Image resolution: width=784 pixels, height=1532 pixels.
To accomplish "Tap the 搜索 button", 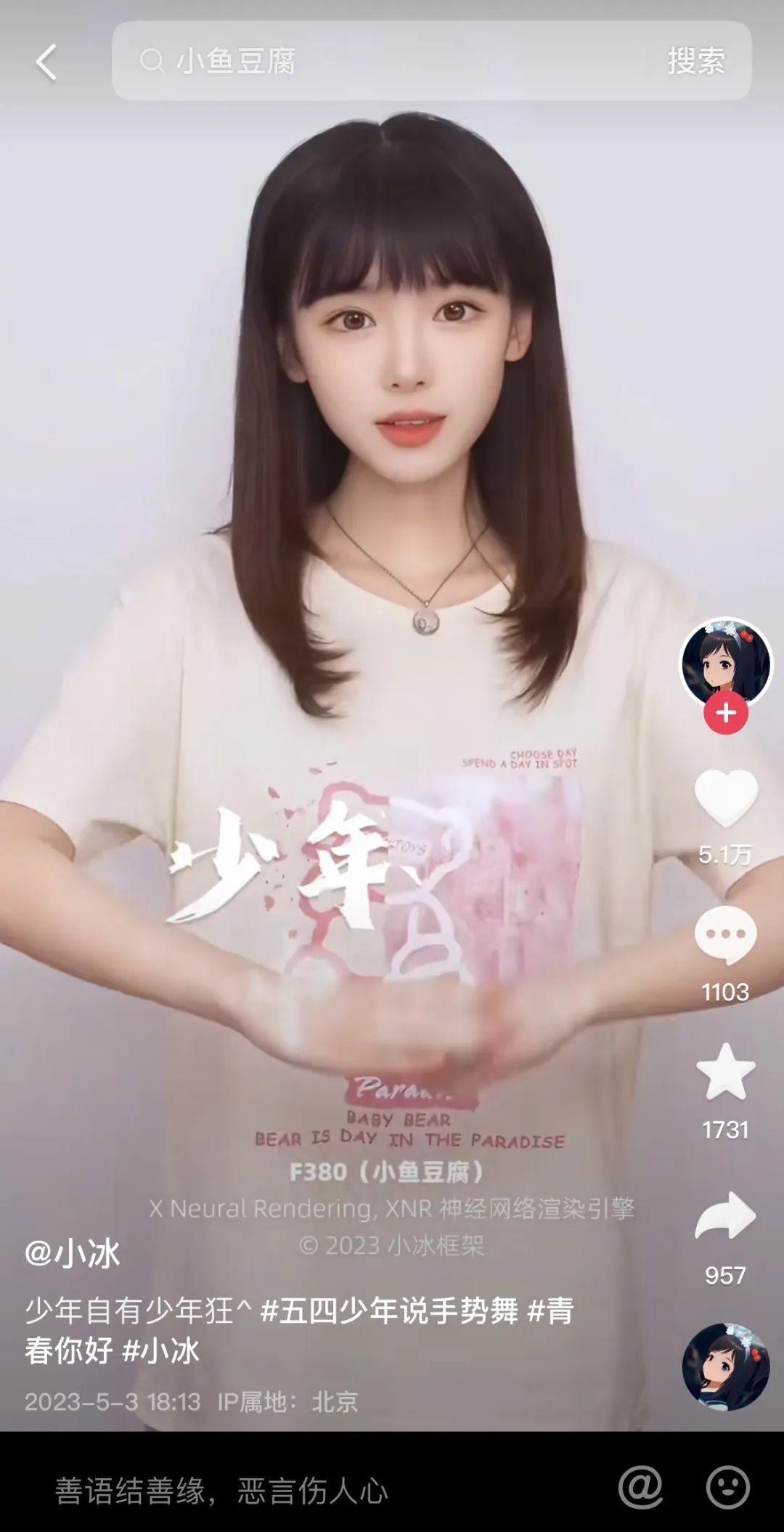I will 696,61.
